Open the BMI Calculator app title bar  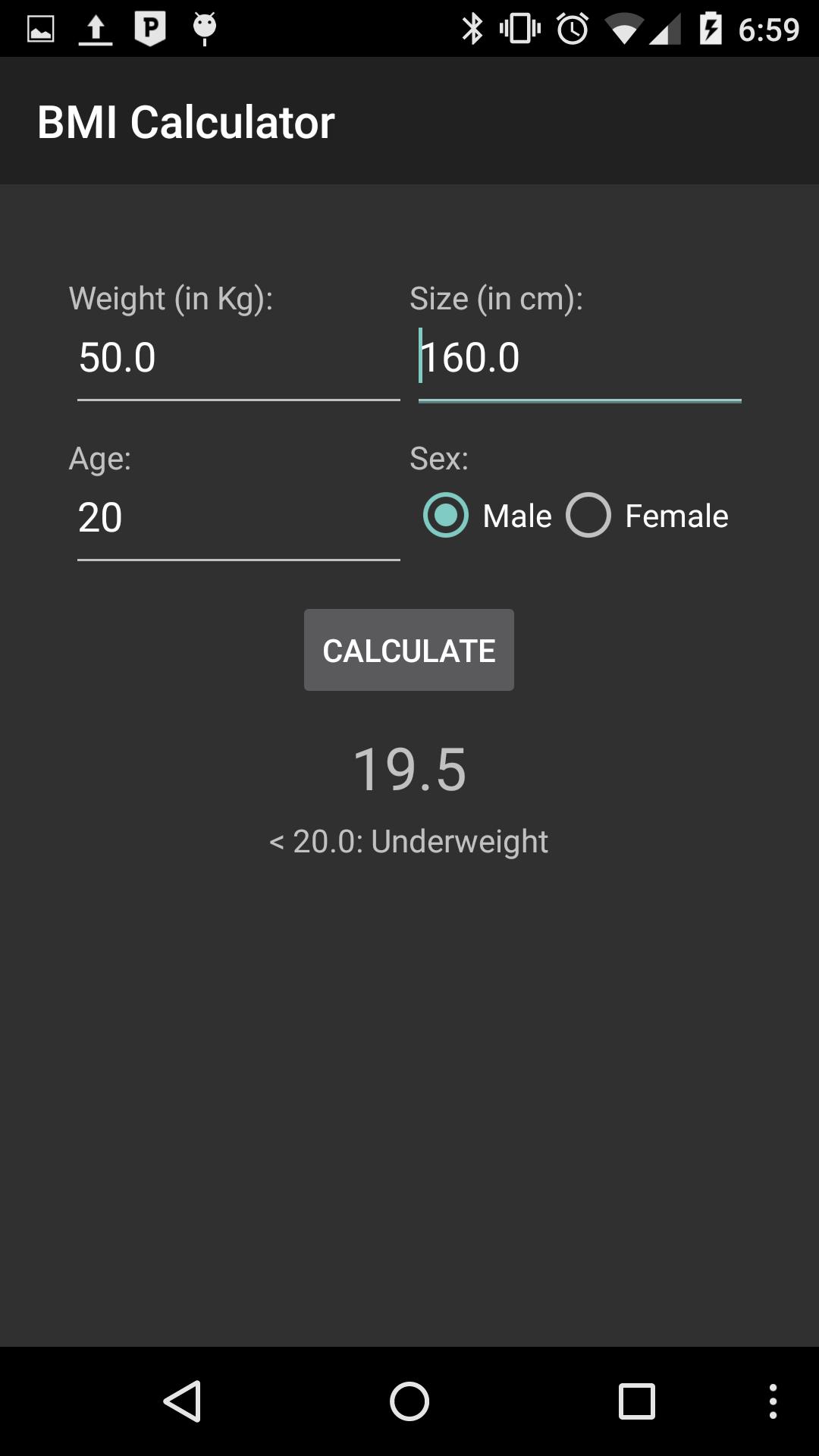tap(187, 121)
